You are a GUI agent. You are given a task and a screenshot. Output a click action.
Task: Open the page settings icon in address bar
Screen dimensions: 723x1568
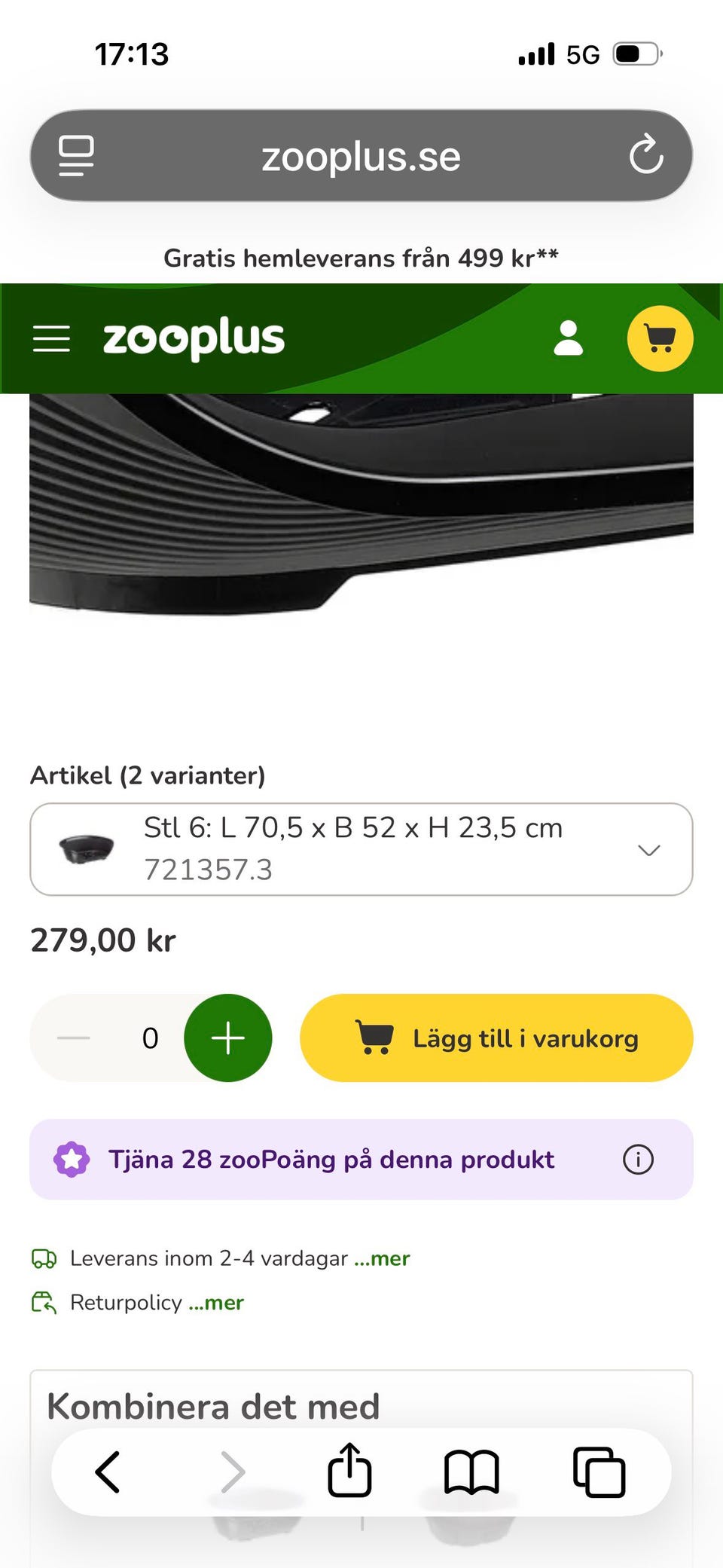[x=76, y=155]
